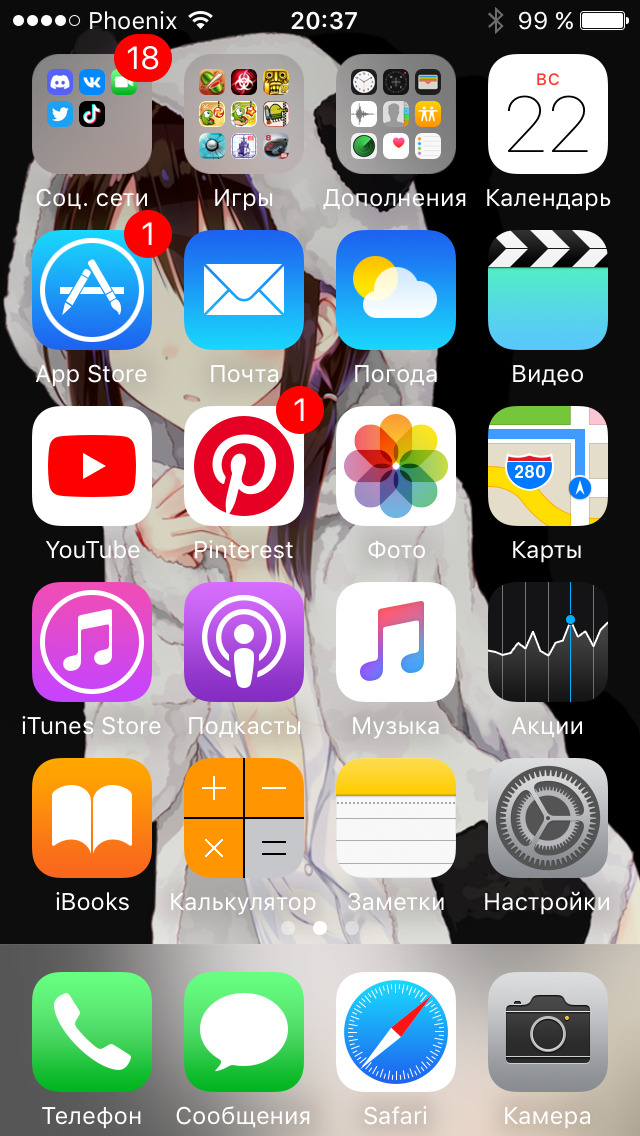Image resolution: width=640 pixels, height=1136 pixels.
Task: Launch the Календарь app
Action: (x=548, y=114)
